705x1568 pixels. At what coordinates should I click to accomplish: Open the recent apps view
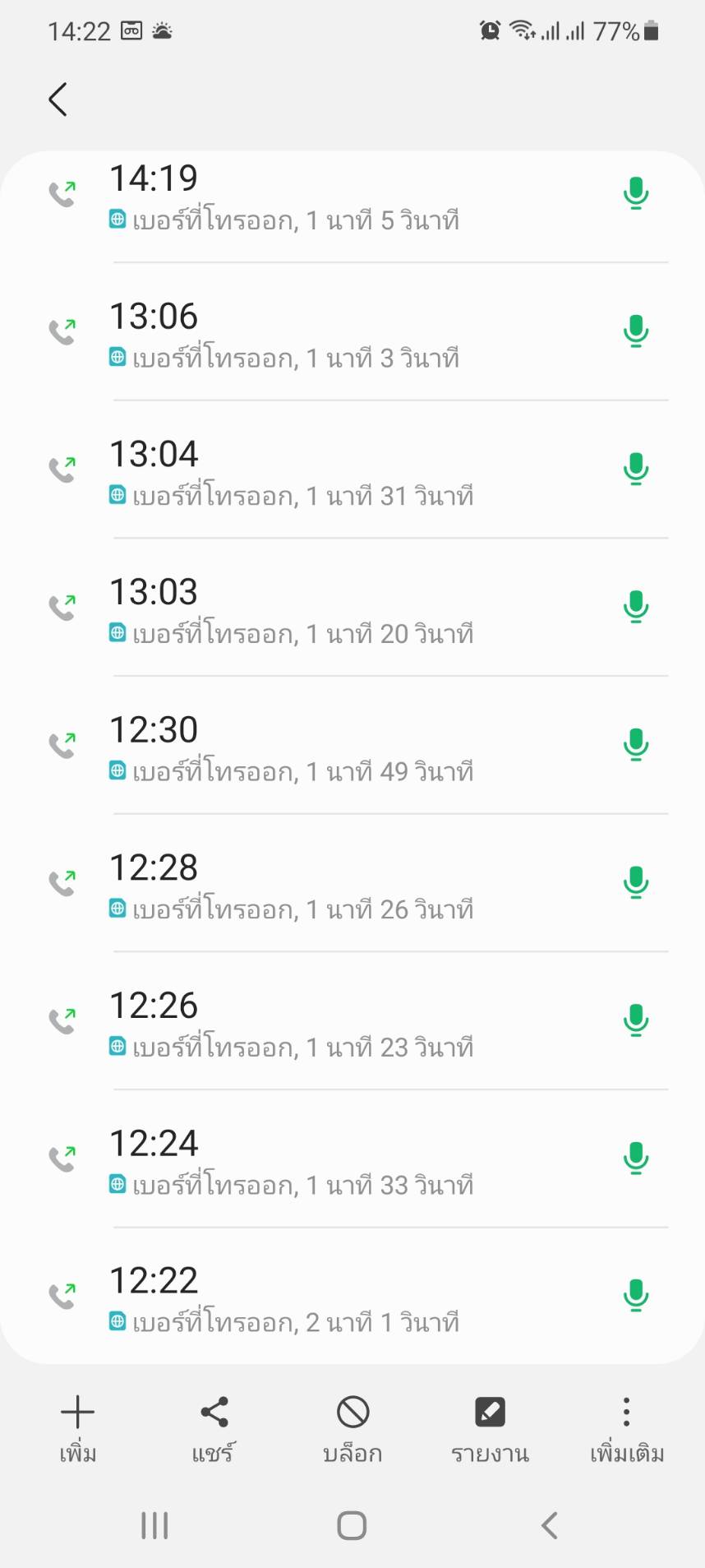coord(154,1525)
